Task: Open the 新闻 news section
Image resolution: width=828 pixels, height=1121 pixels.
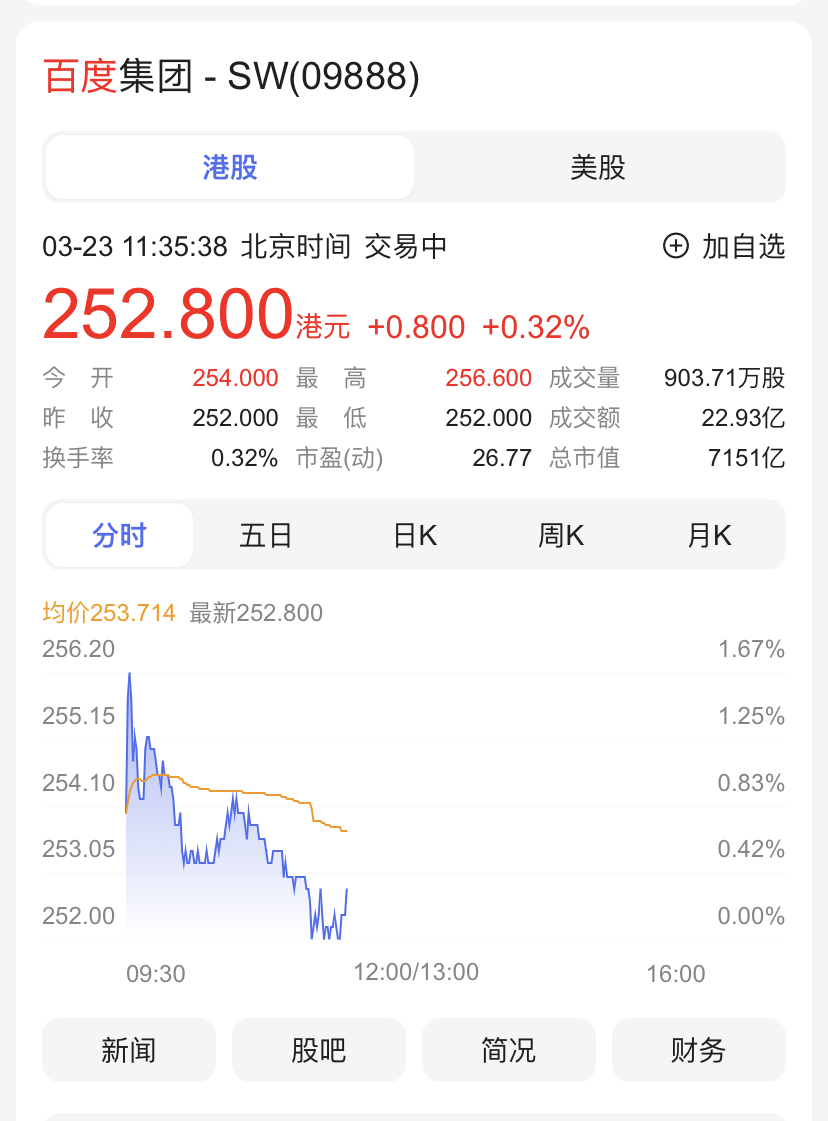Action: pyautogui.click(x=128, y=1050)
